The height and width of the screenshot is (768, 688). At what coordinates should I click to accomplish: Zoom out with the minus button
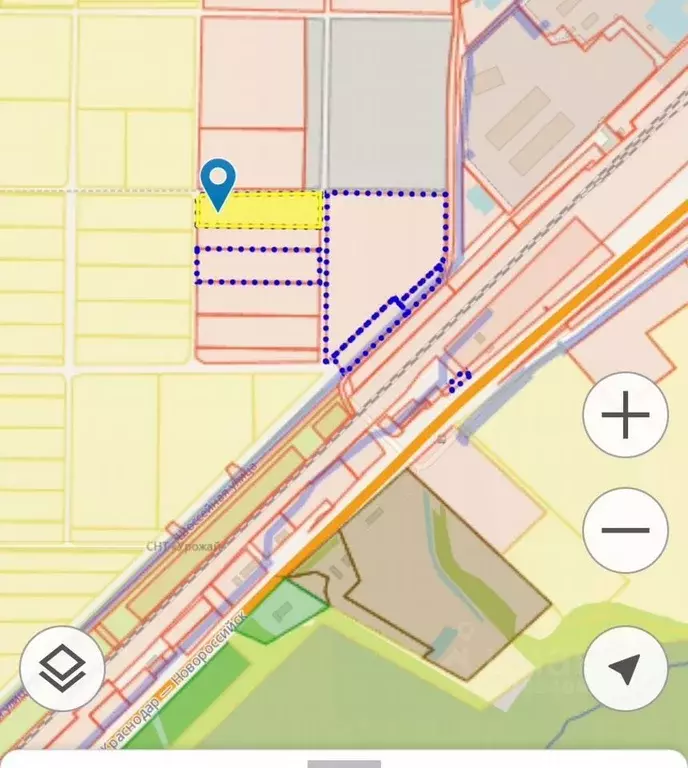pos(625,530)
